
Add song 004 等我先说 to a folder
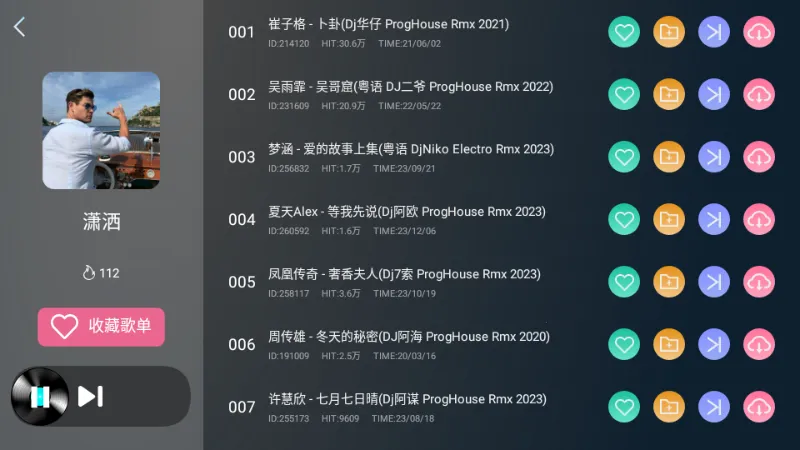point(668,219)
